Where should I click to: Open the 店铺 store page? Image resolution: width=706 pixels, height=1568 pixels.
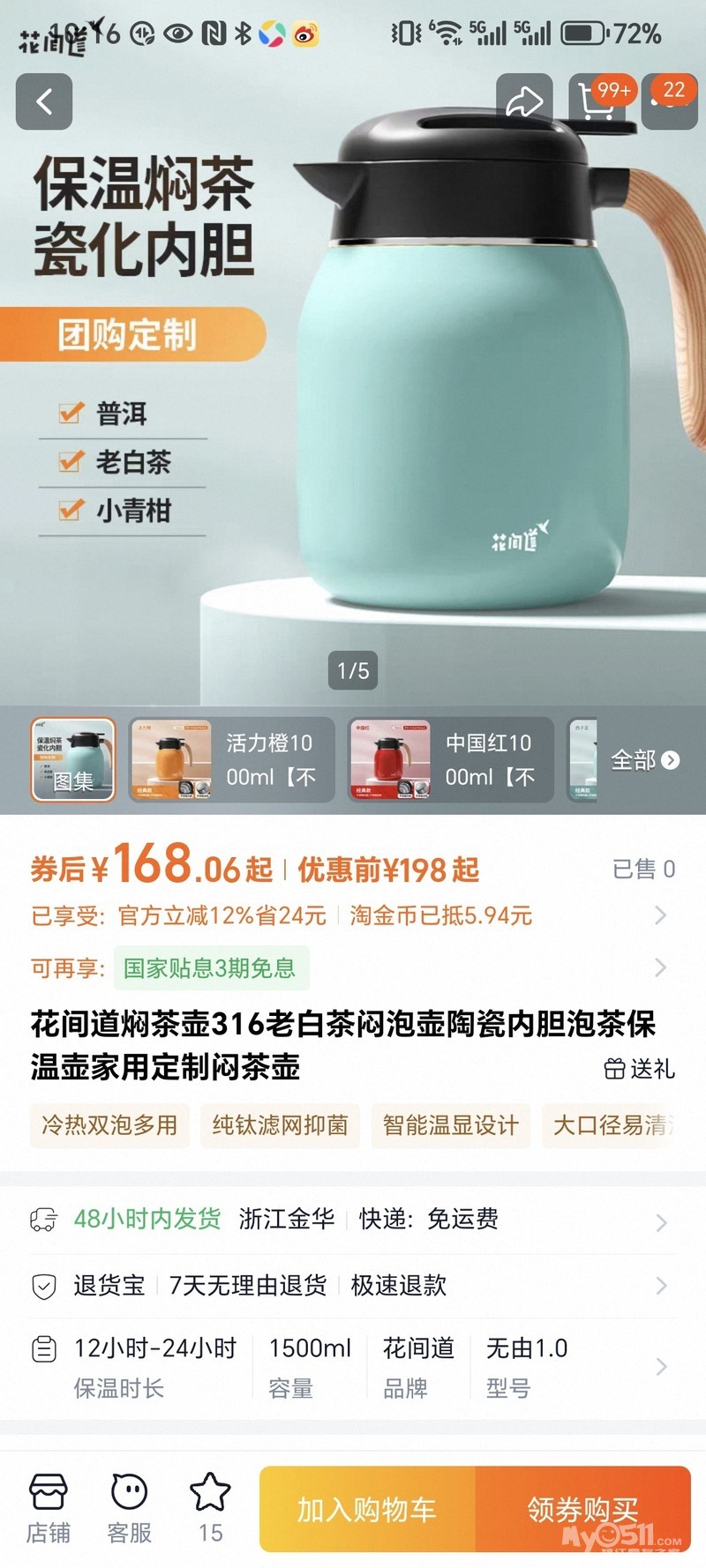pos(49,1508)
